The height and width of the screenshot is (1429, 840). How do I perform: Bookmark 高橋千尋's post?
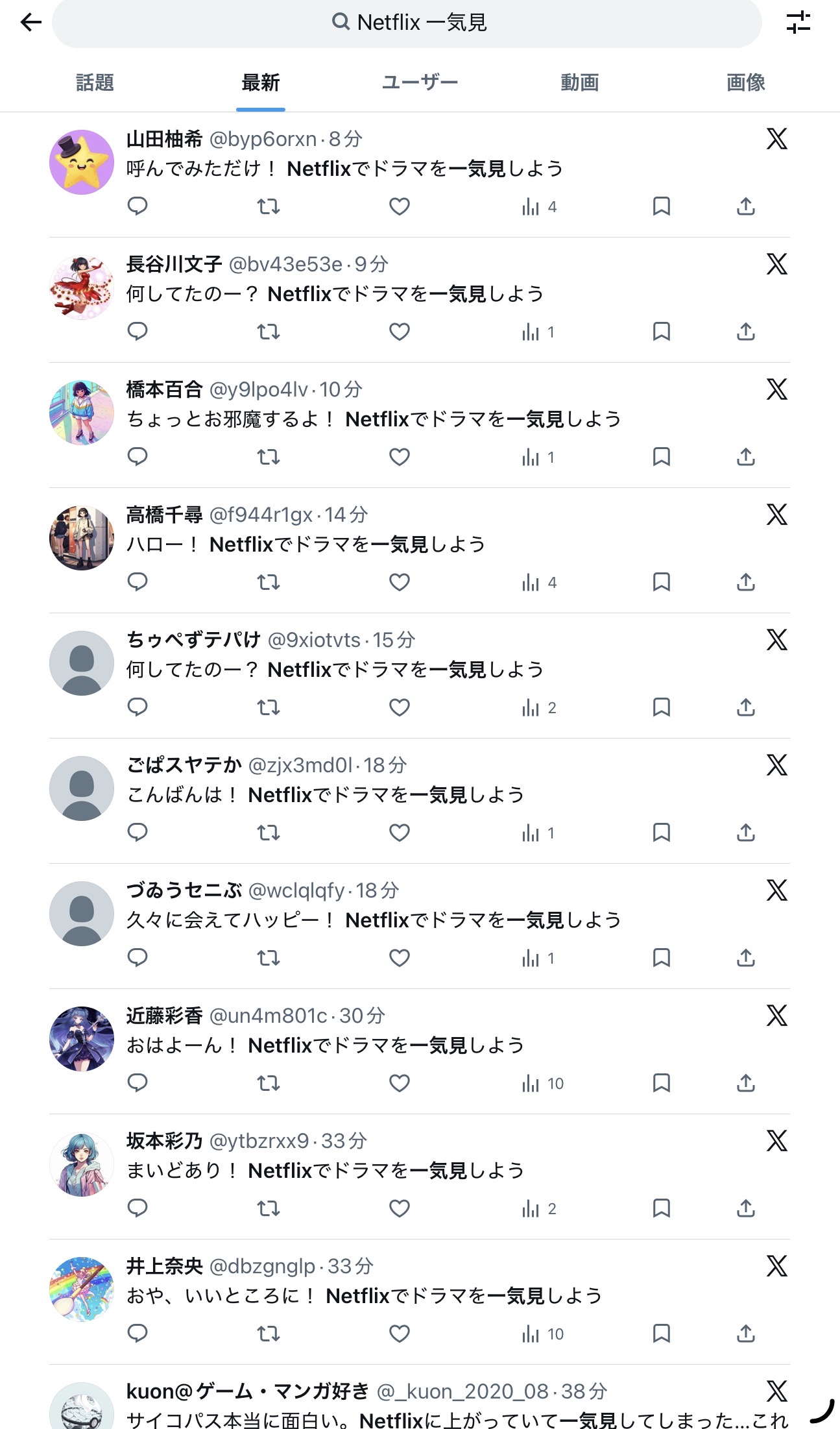pyautogui.click(x=661, y=582)
